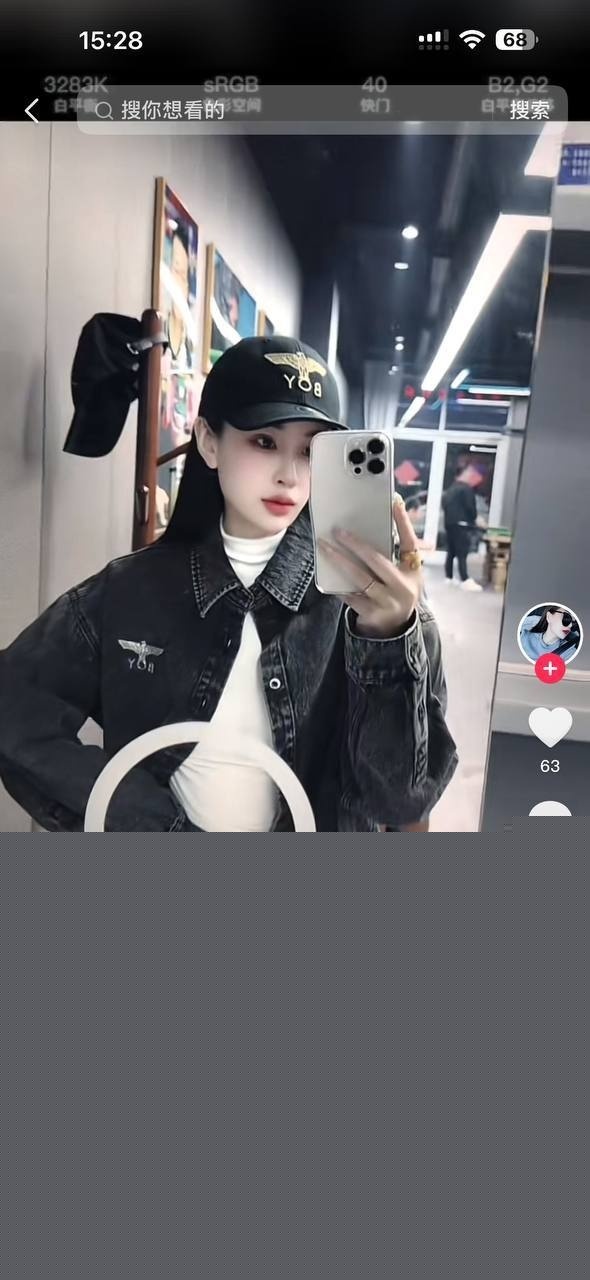Go back with the top-left arrow
The height and width of the screenshot is (1280, 590).
coord(32,110)
